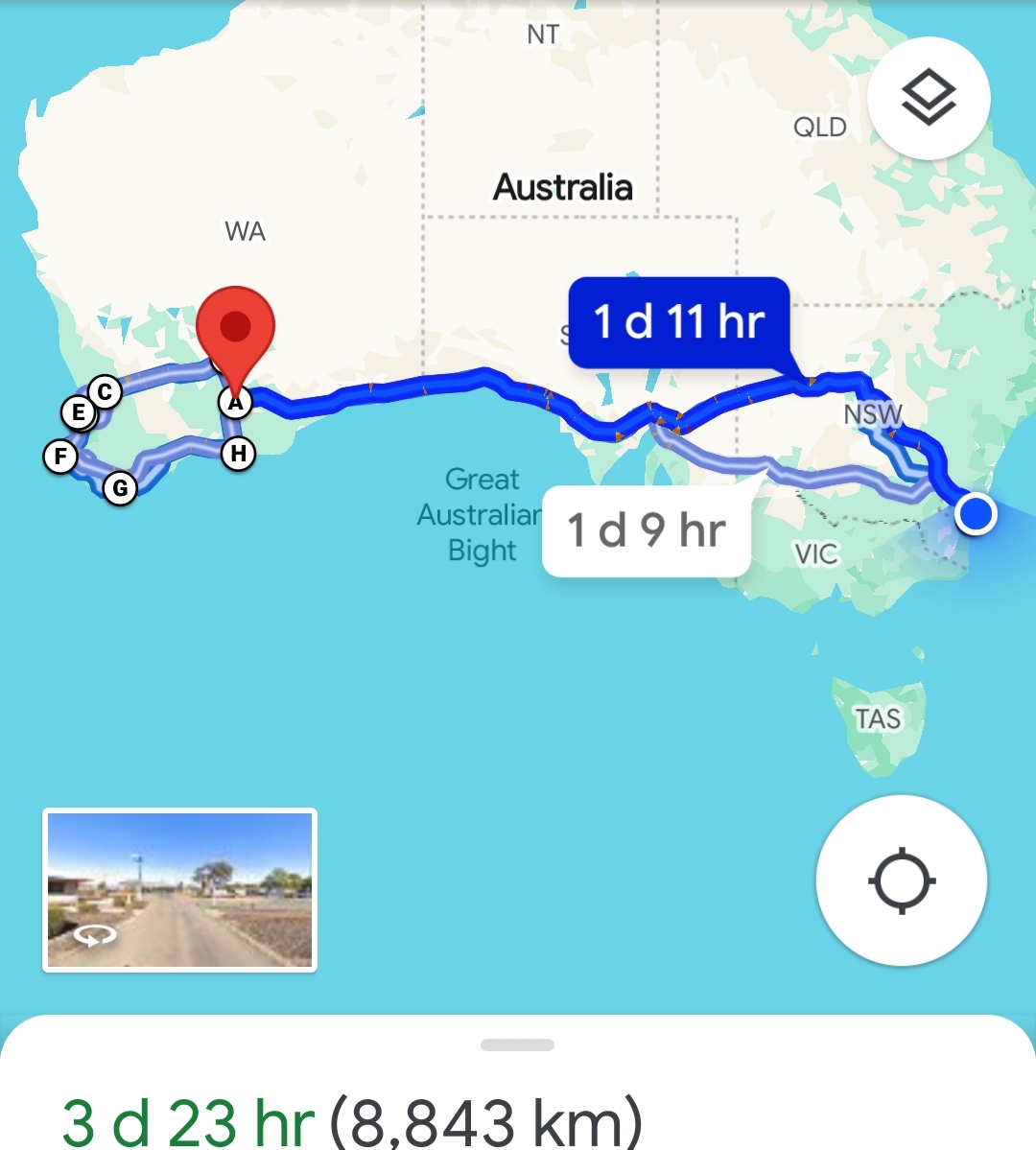Open the map layers button
Image resolution: width=1036 pixels, height=1150 pixels.
928,98
